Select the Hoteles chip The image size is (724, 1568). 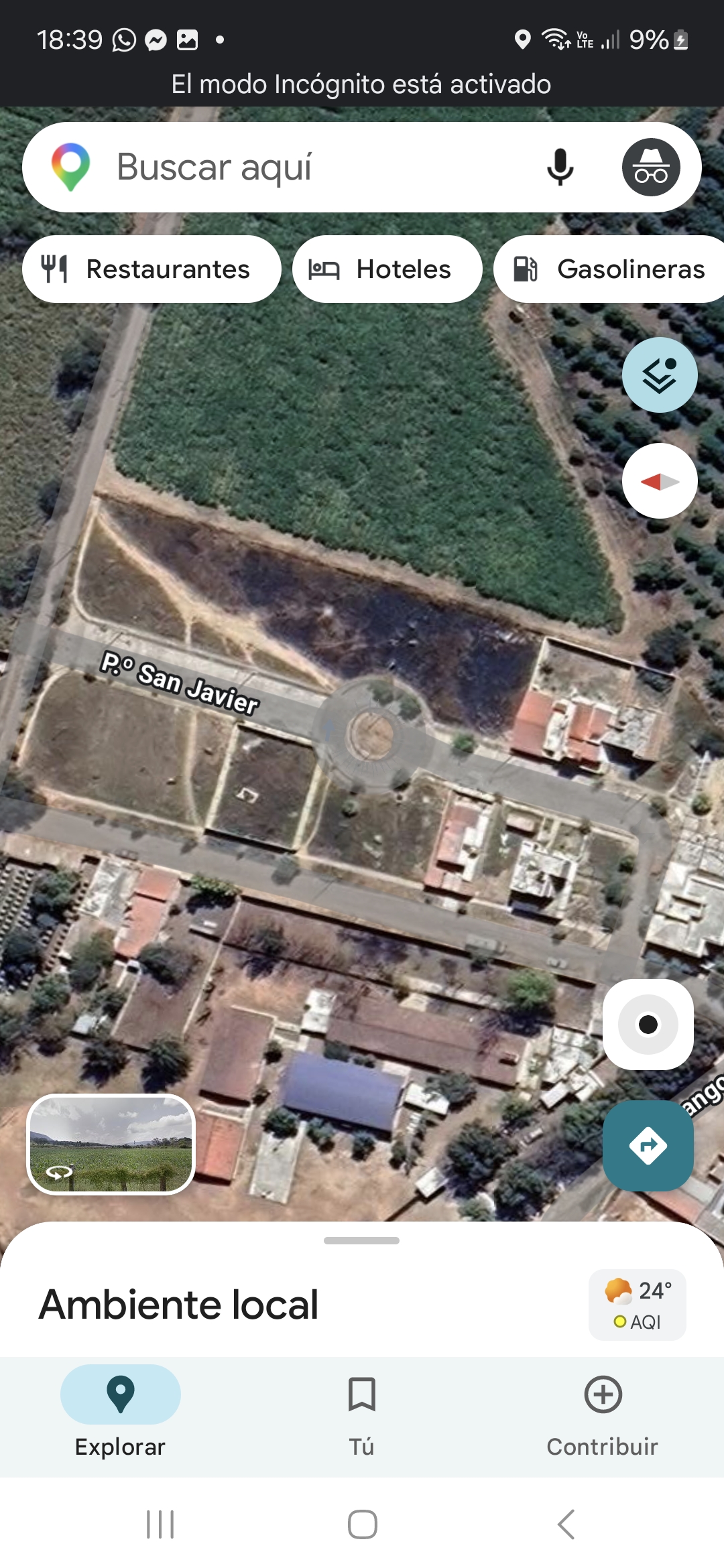click(387, 269)
